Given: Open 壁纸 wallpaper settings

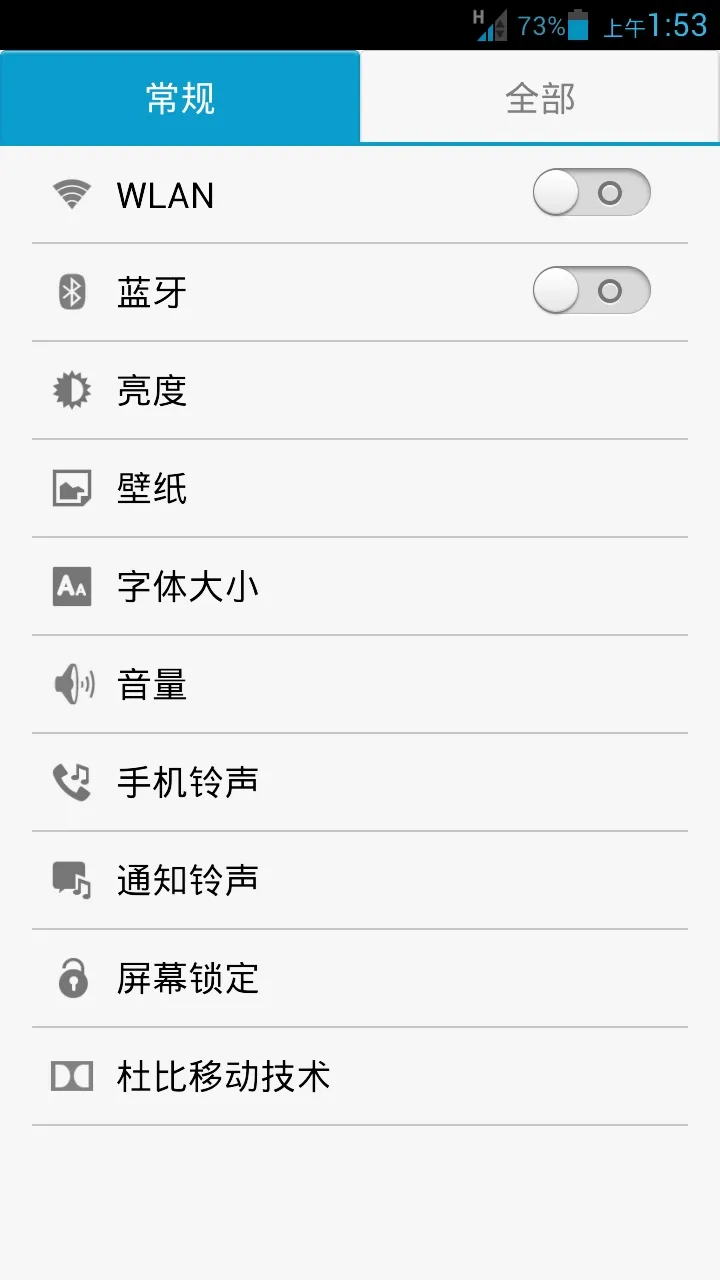Looking at the screenshot, I should [x=360, y=488].
